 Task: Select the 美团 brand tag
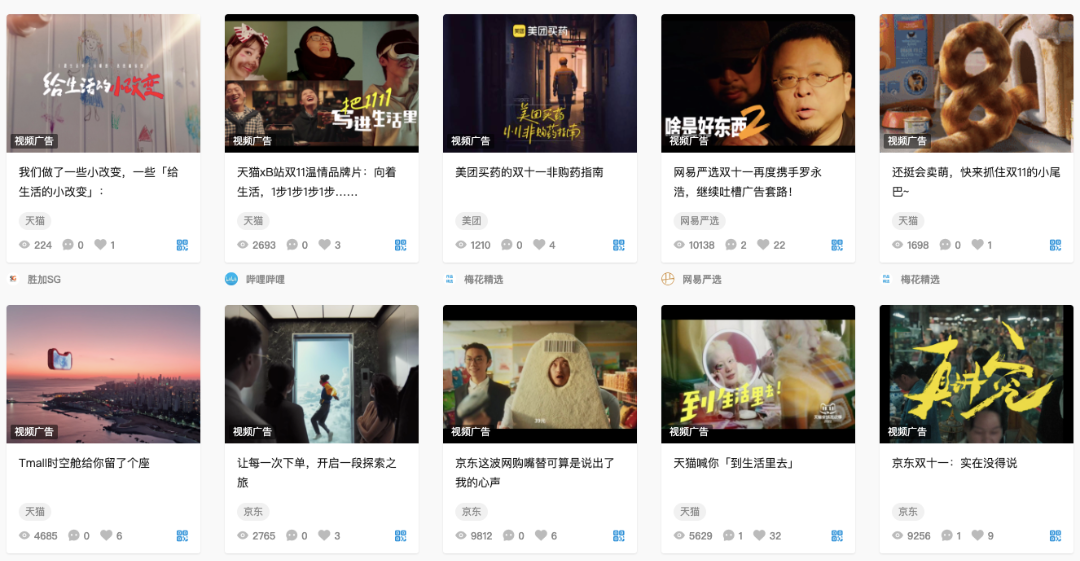(470, 220)
